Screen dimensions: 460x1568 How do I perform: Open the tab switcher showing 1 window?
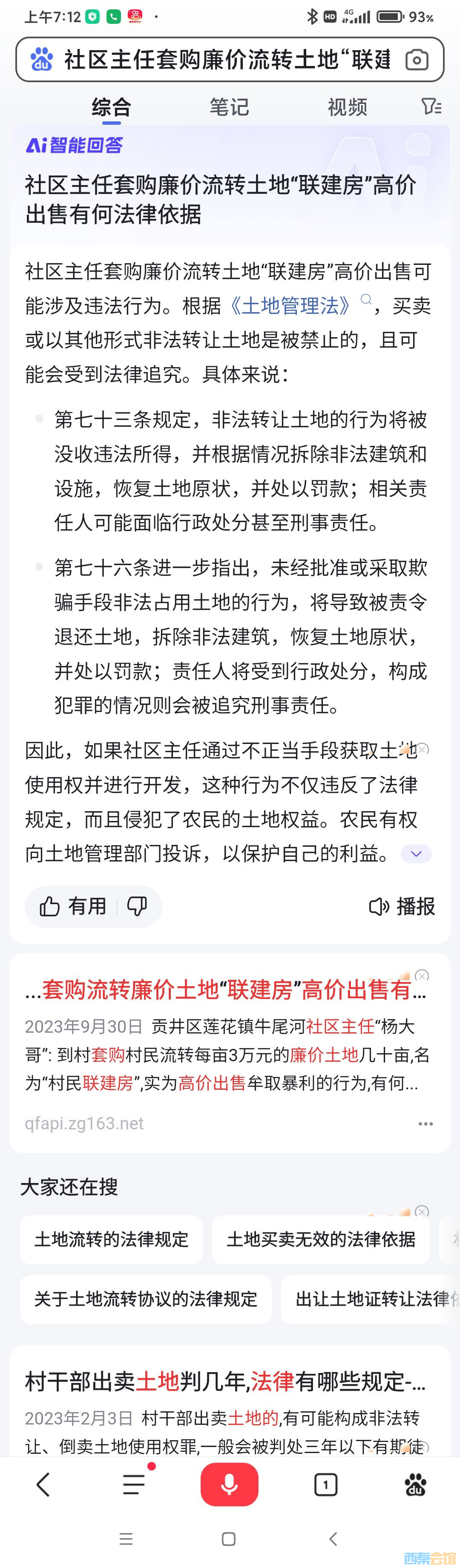pyautogui.click(x=325, y=1485)
